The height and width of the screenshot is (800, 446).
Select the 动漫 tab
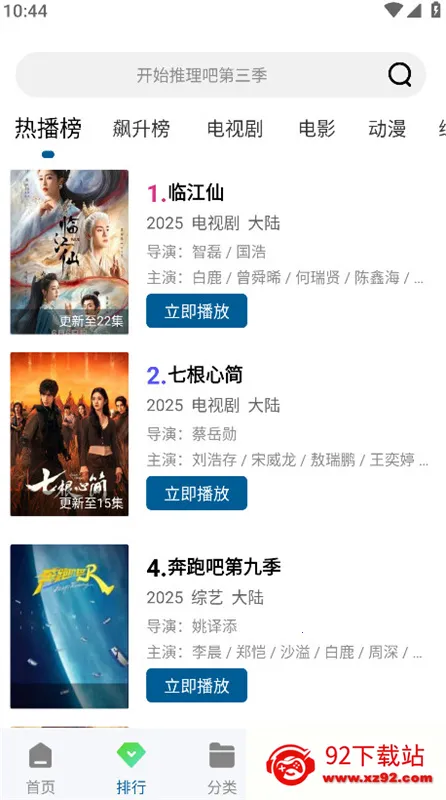click(x=387, y=129)
